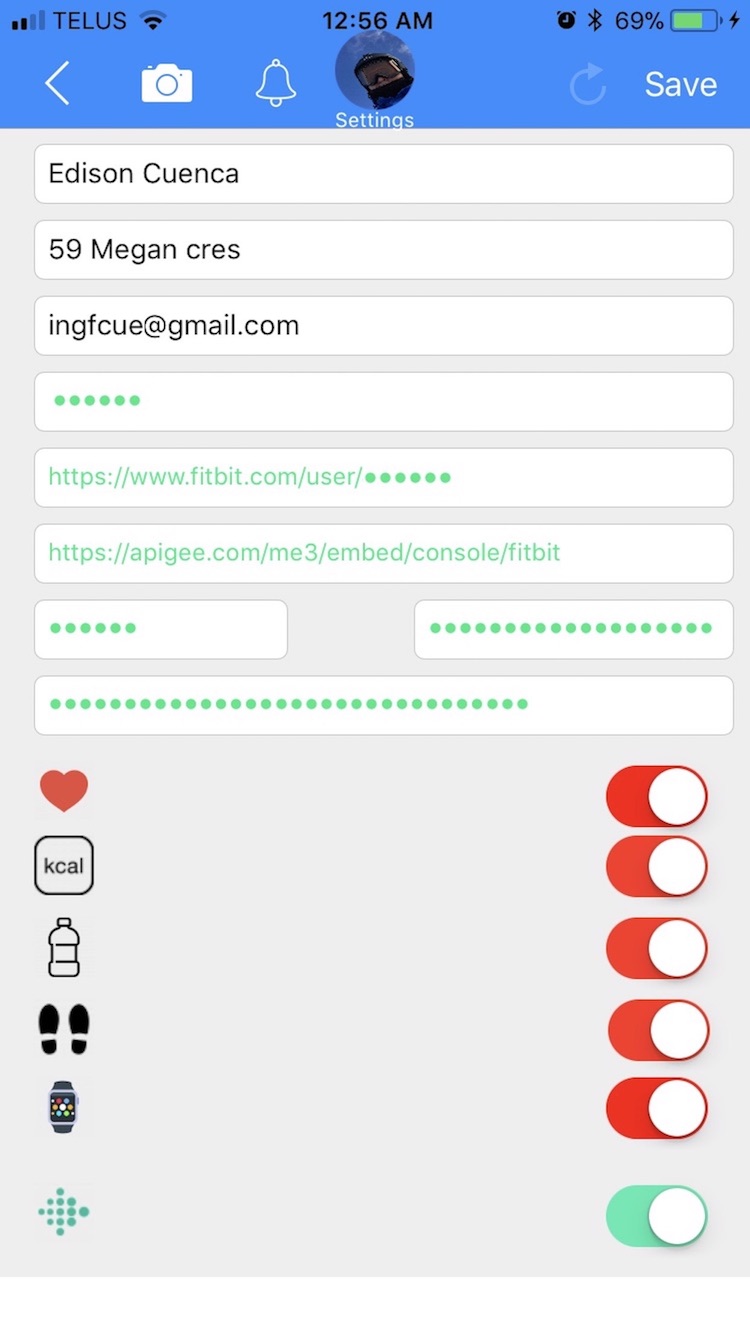Edit the apigee.com console URL field
Viewport: 750px width, 1333px height.
click(383, 554)
